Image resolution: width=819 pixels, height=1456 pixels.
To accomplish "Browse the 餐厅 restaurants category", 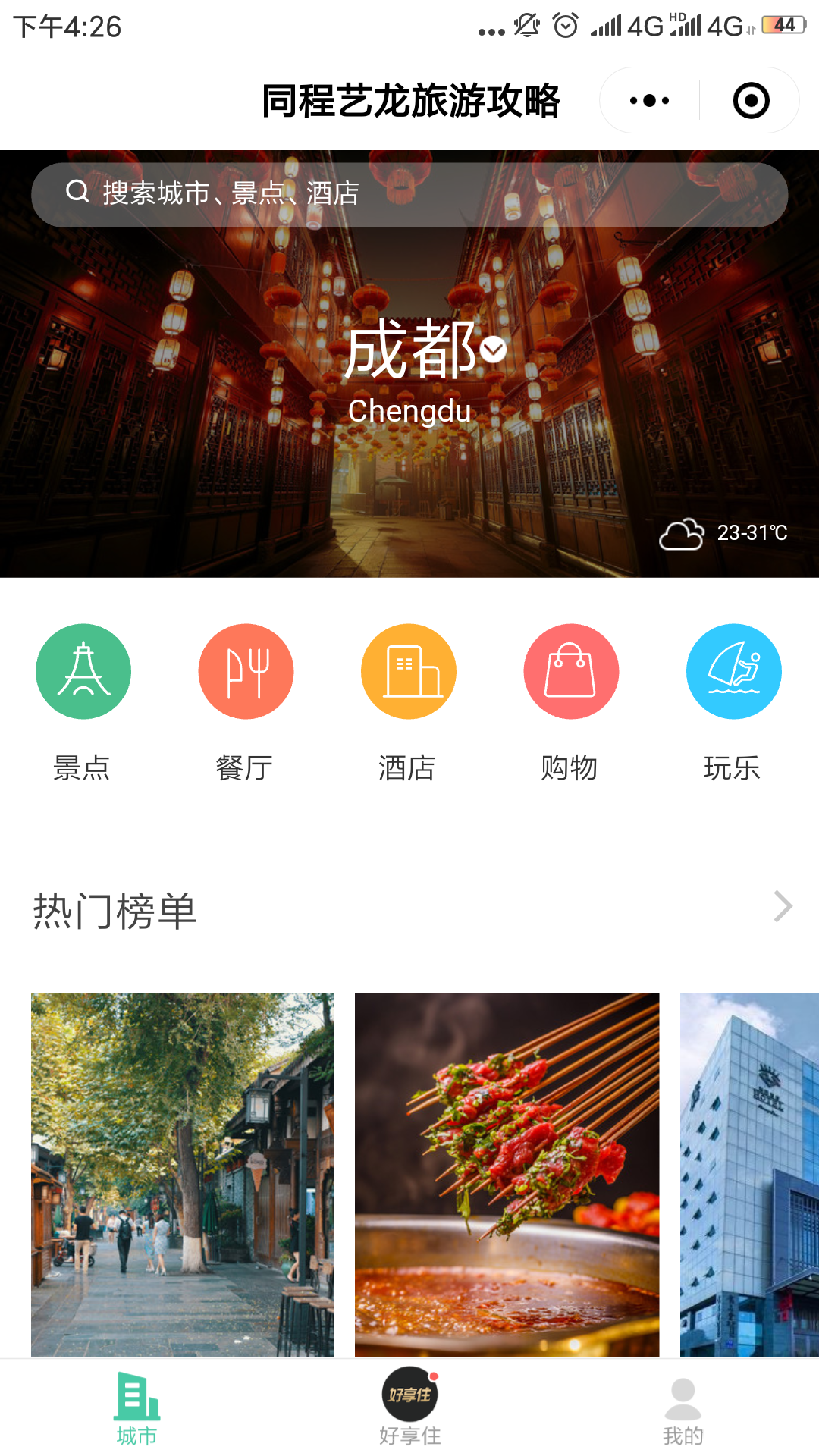I will [246, 672].
